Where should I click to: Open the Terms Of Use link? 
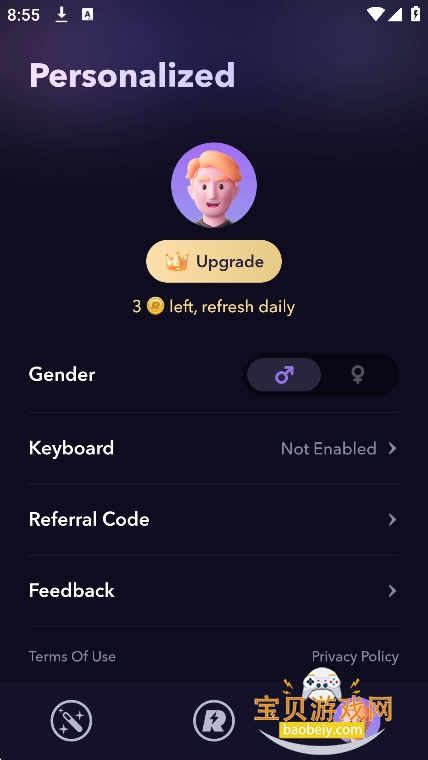(x=72, y=656)
